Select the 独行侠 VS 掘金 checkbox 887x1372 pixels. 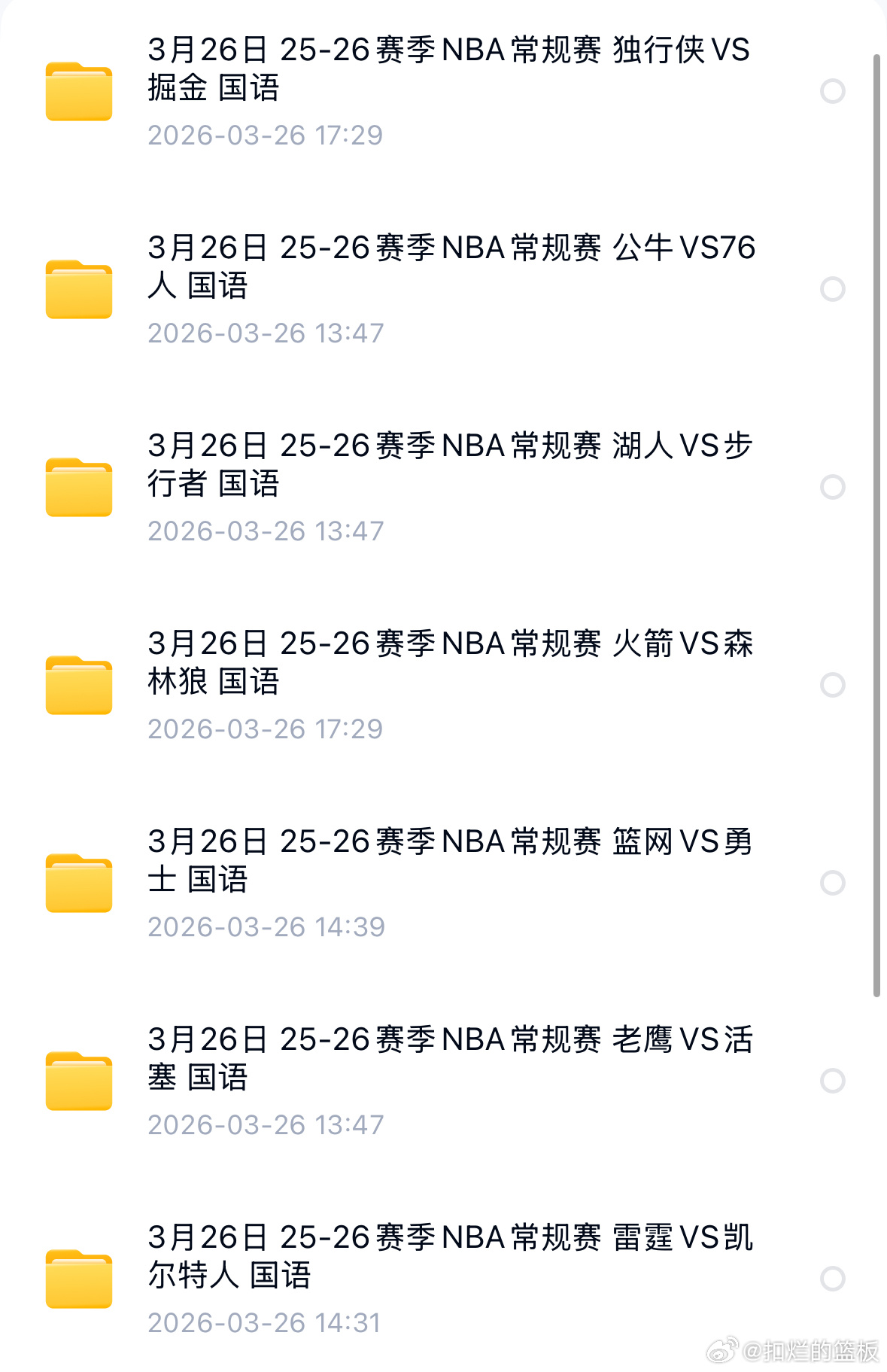pos(831,91)
